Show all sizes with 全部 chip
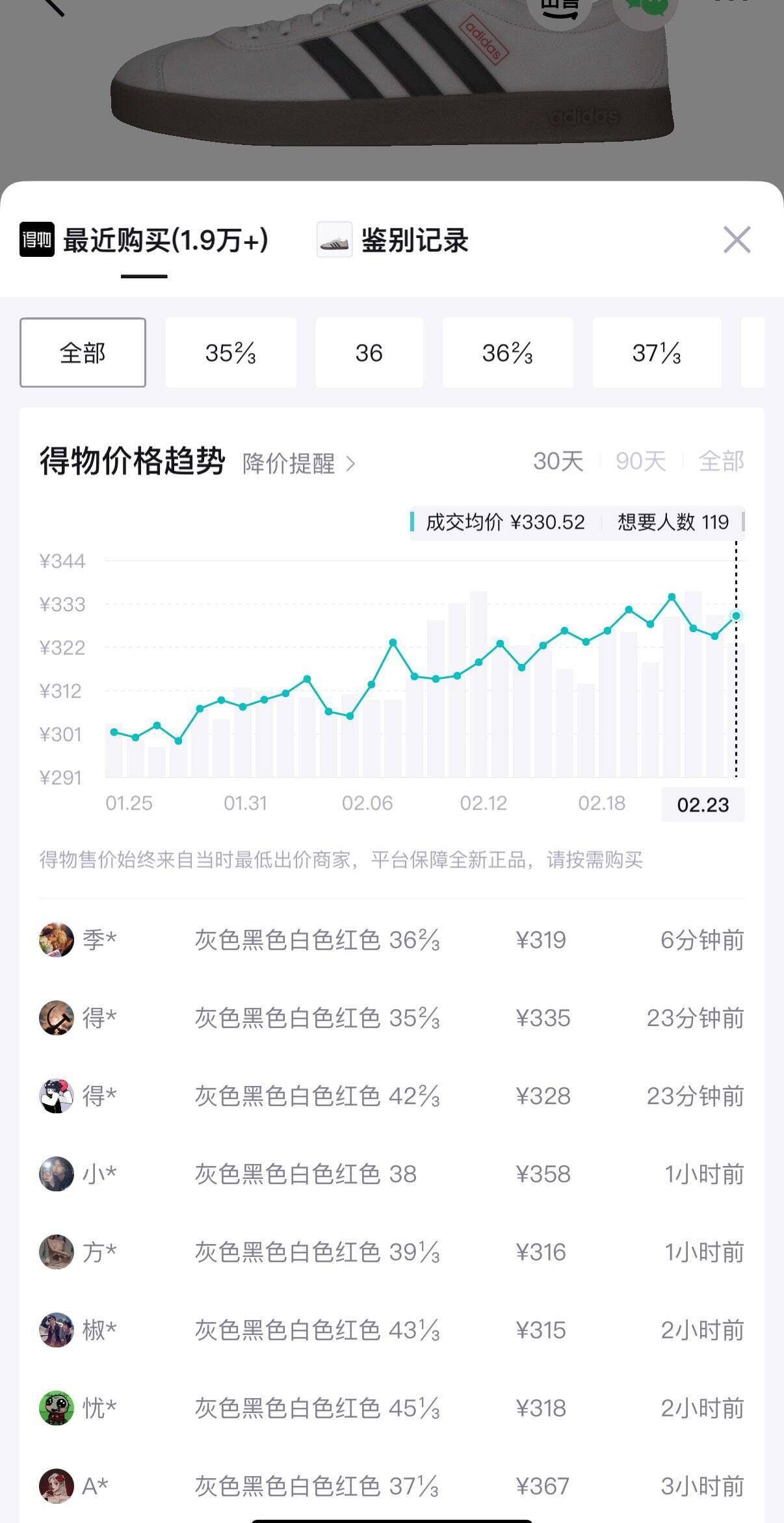This screenshot has width=784, height=1523. [x=83, y=353]
